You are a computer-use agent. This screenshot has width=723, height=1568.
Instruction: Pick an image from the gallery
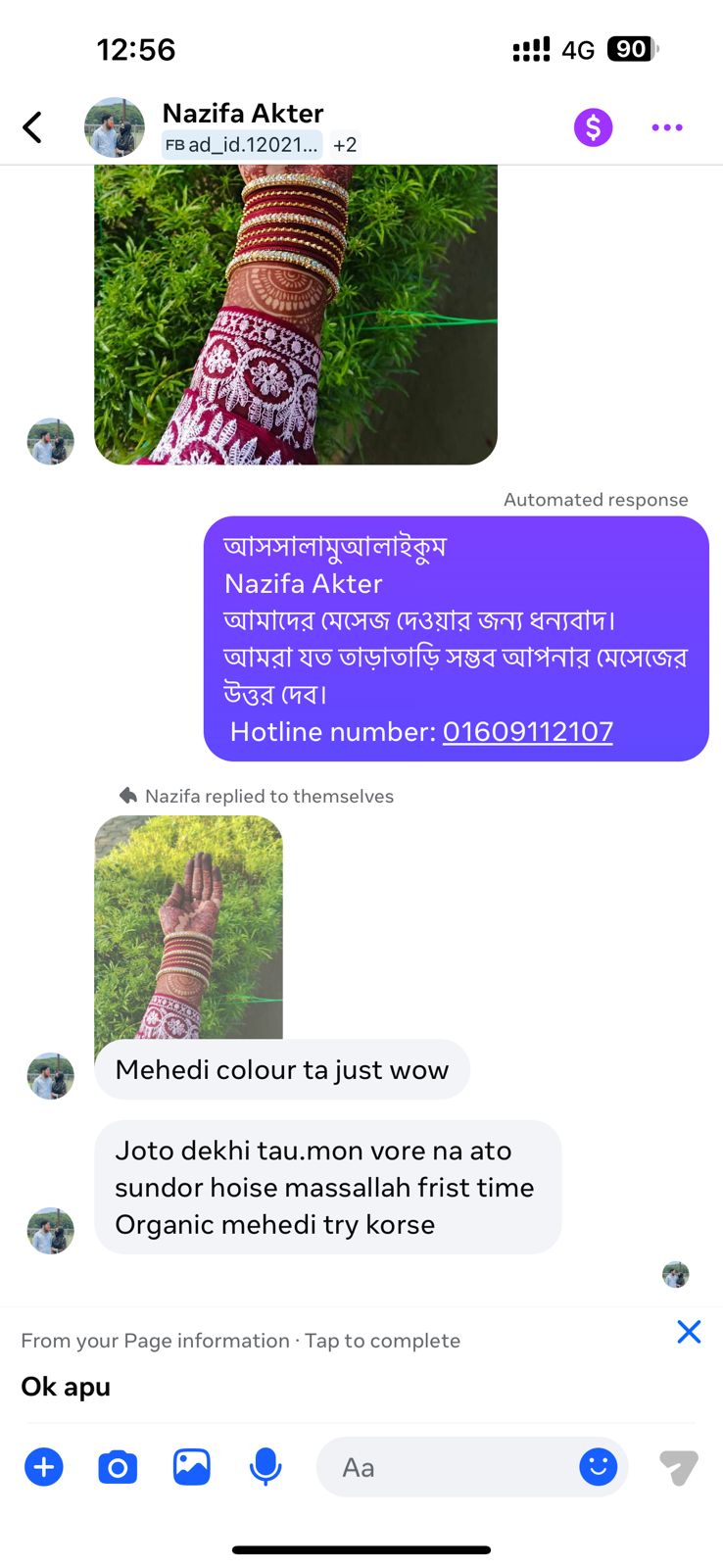[192, 1467]
